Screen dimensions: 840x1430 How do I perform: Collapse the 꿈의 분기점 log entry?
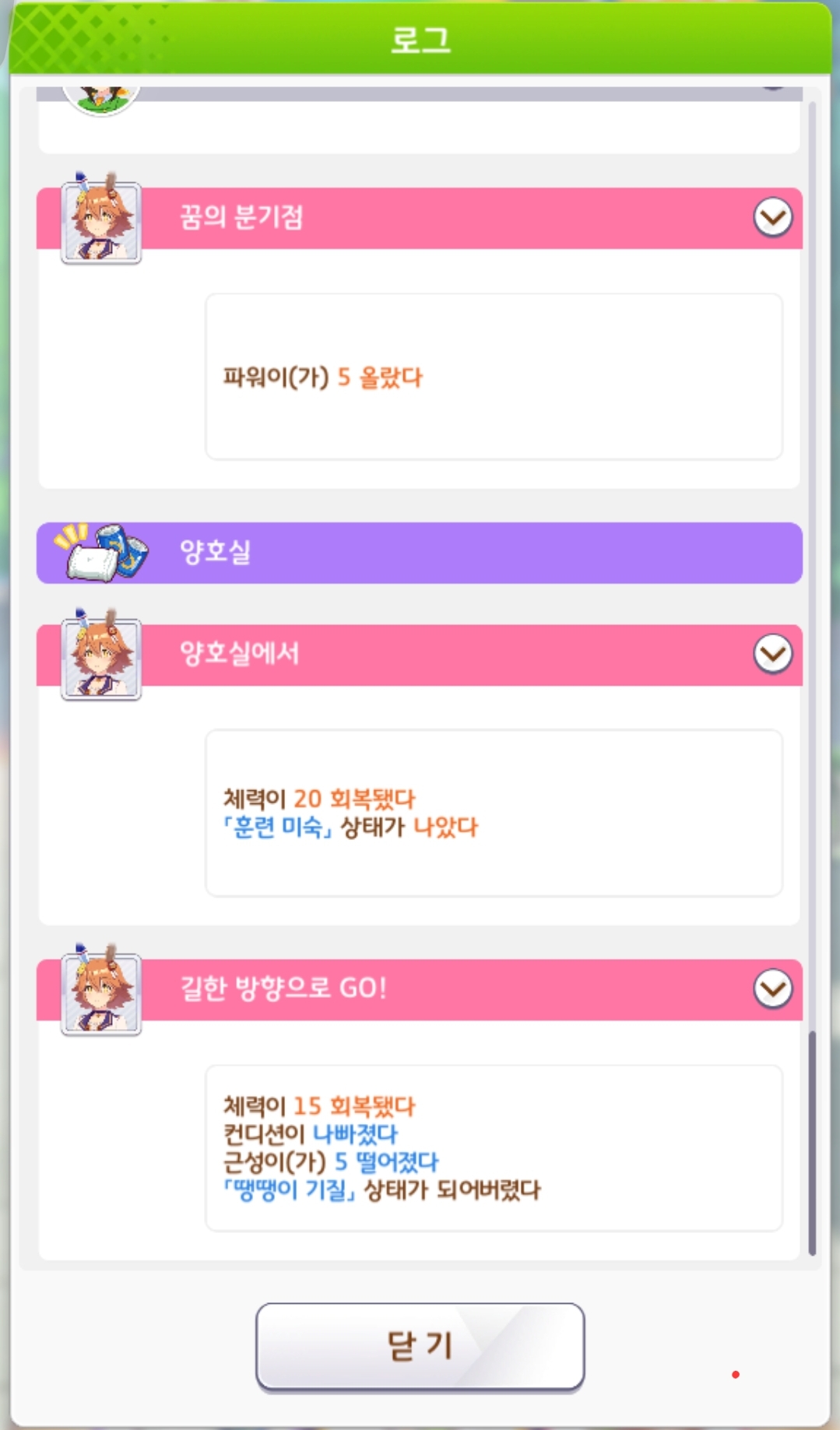coord(772,218)
